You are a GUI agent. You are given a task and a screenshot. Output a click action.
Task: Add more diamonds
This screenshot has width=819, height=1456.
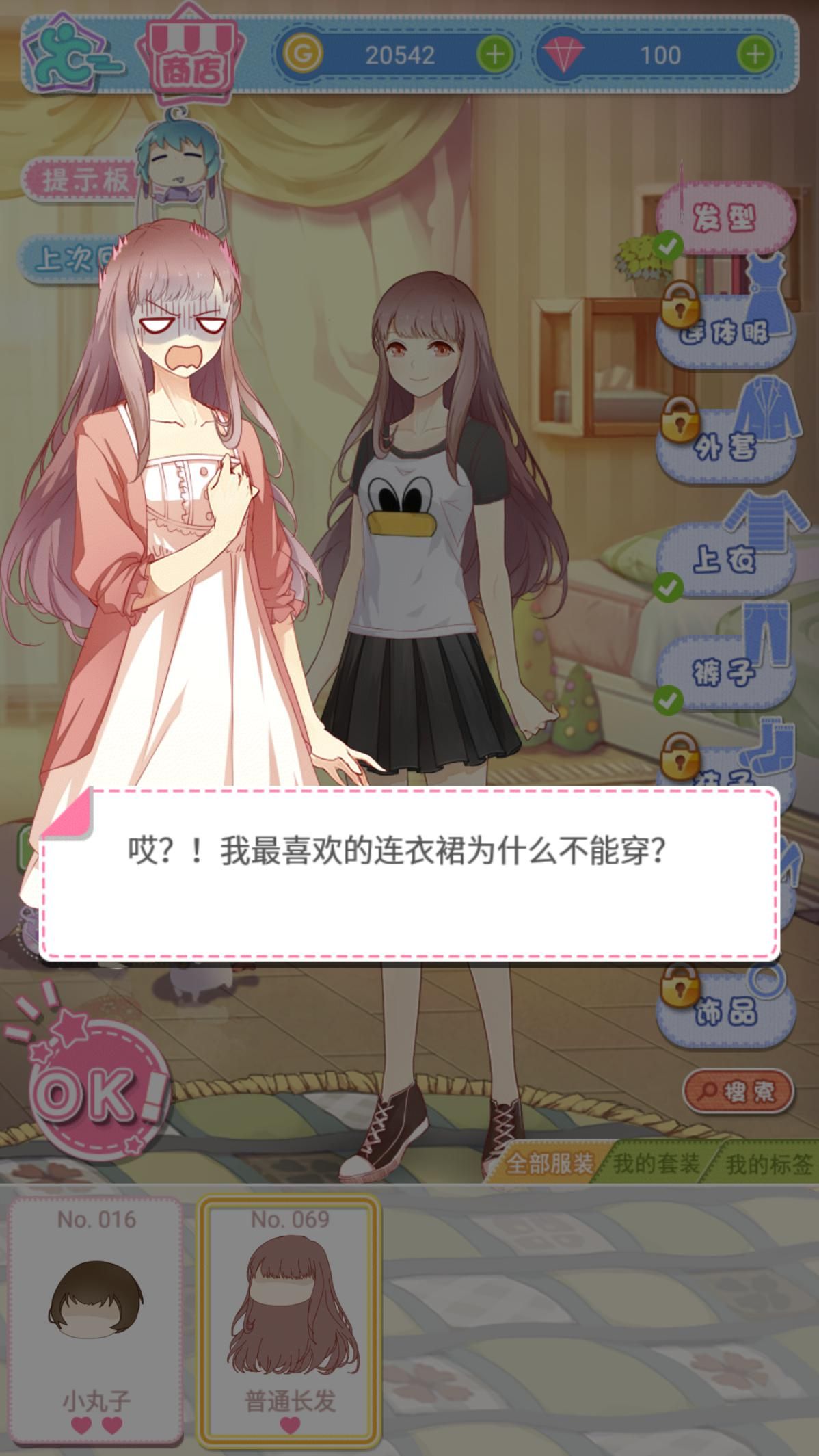tap(755, 54)
